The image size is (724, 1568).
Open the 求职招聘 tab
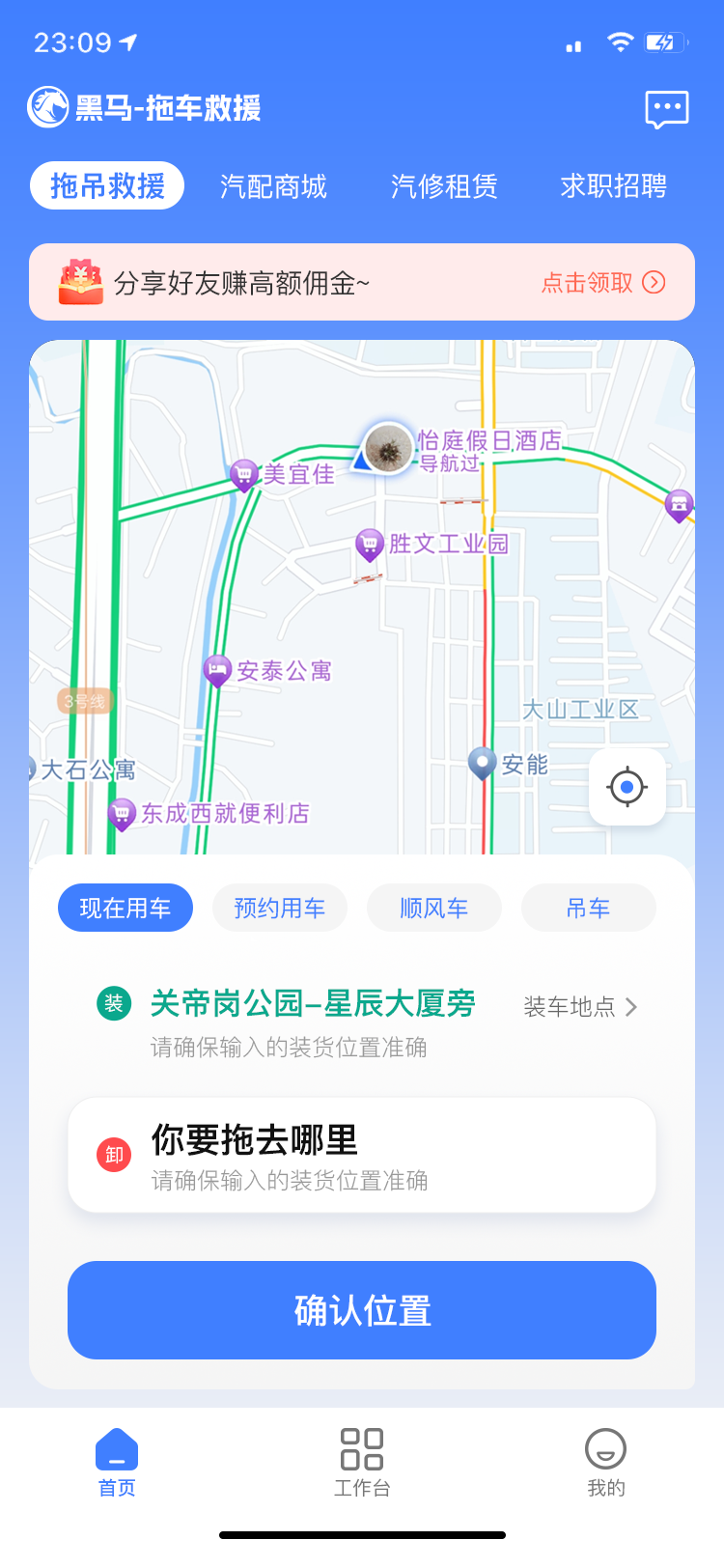(612, 185)
